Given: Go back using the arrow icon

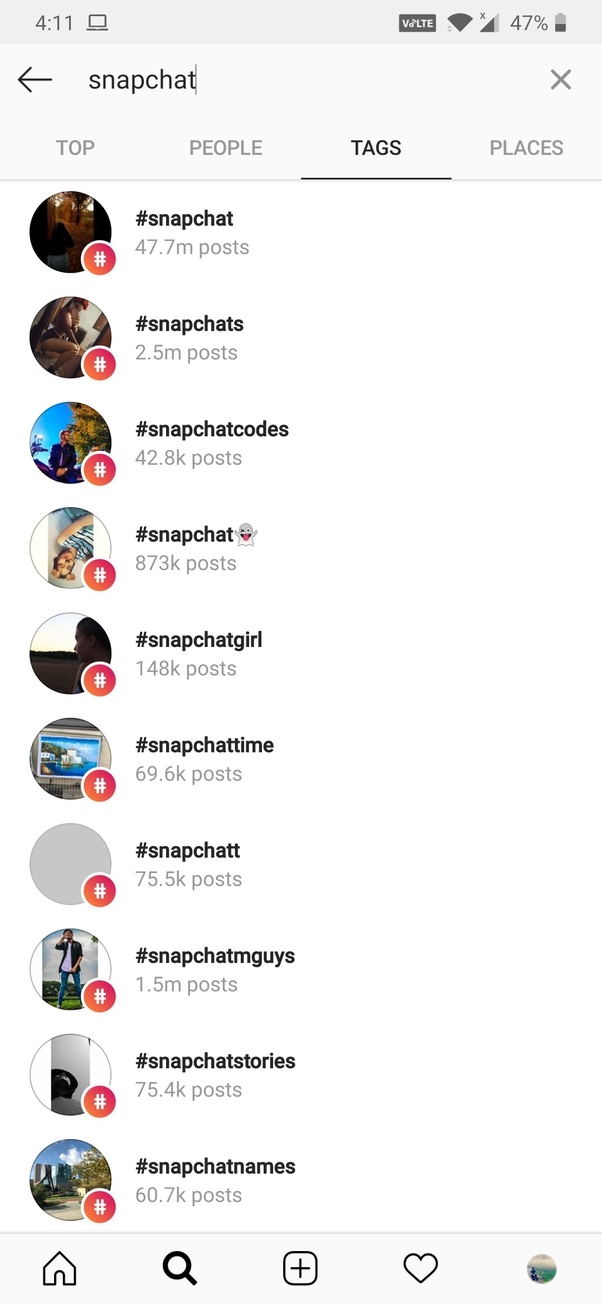Looking at the screenshot, I should [x=35, y=80].
